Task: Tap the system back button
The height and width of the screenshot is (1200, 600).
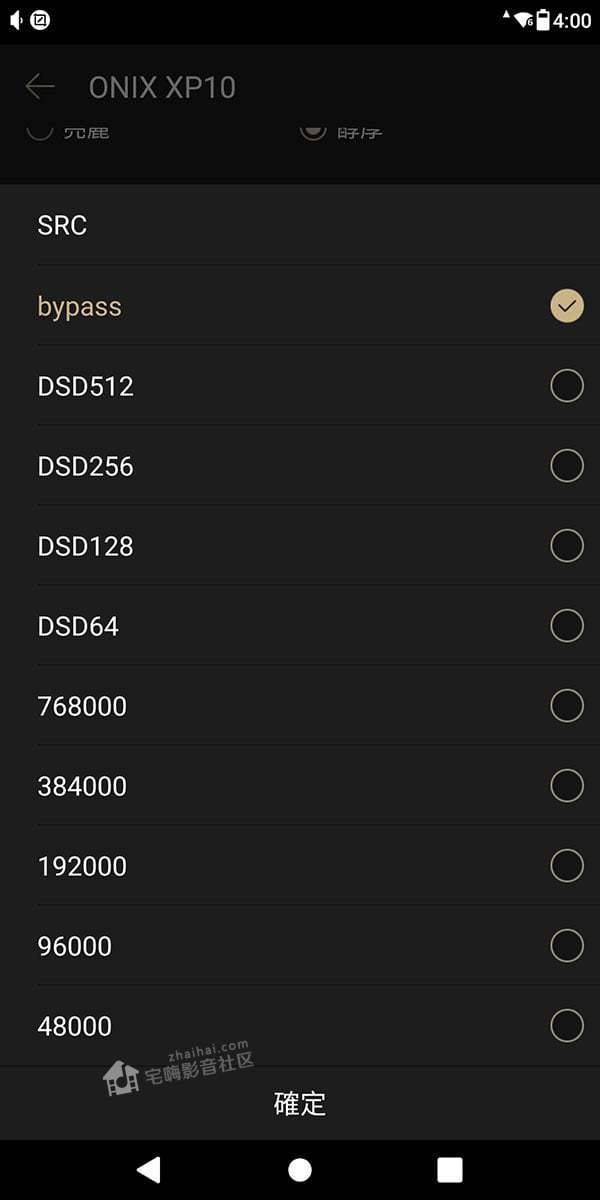Action: click(x=148, y=1170)
